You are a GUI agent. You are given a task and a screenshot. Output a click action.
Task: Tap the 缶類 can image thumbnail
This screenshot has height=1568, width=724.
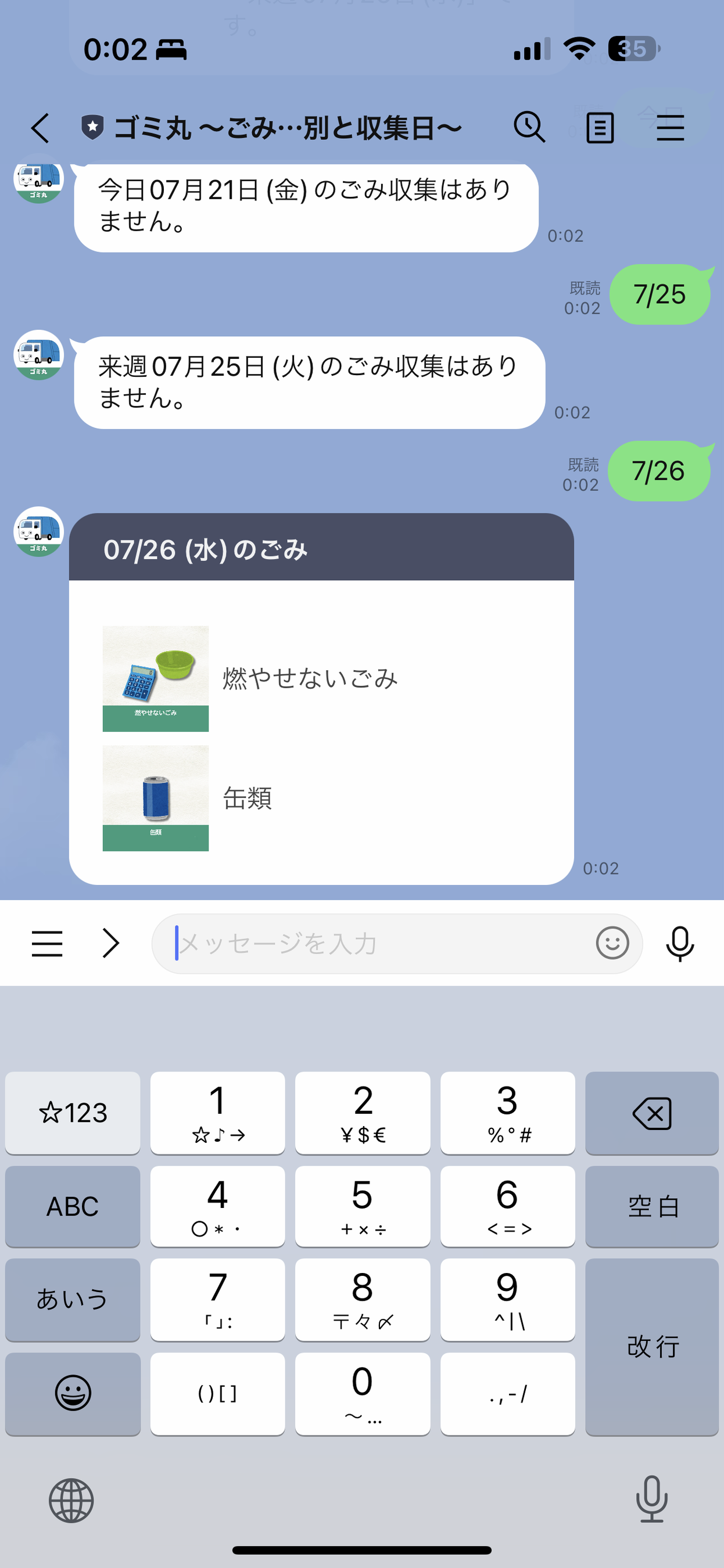[155, 798]
